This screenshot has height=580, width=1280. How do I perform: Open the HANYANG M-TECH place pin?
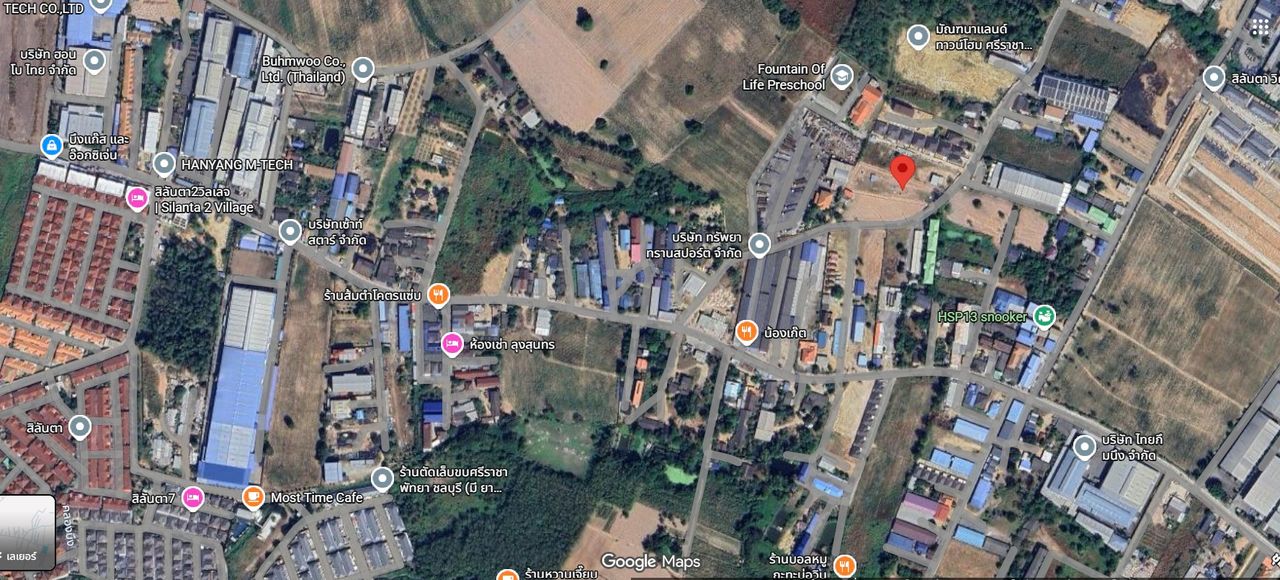click(x=164, y=163)
